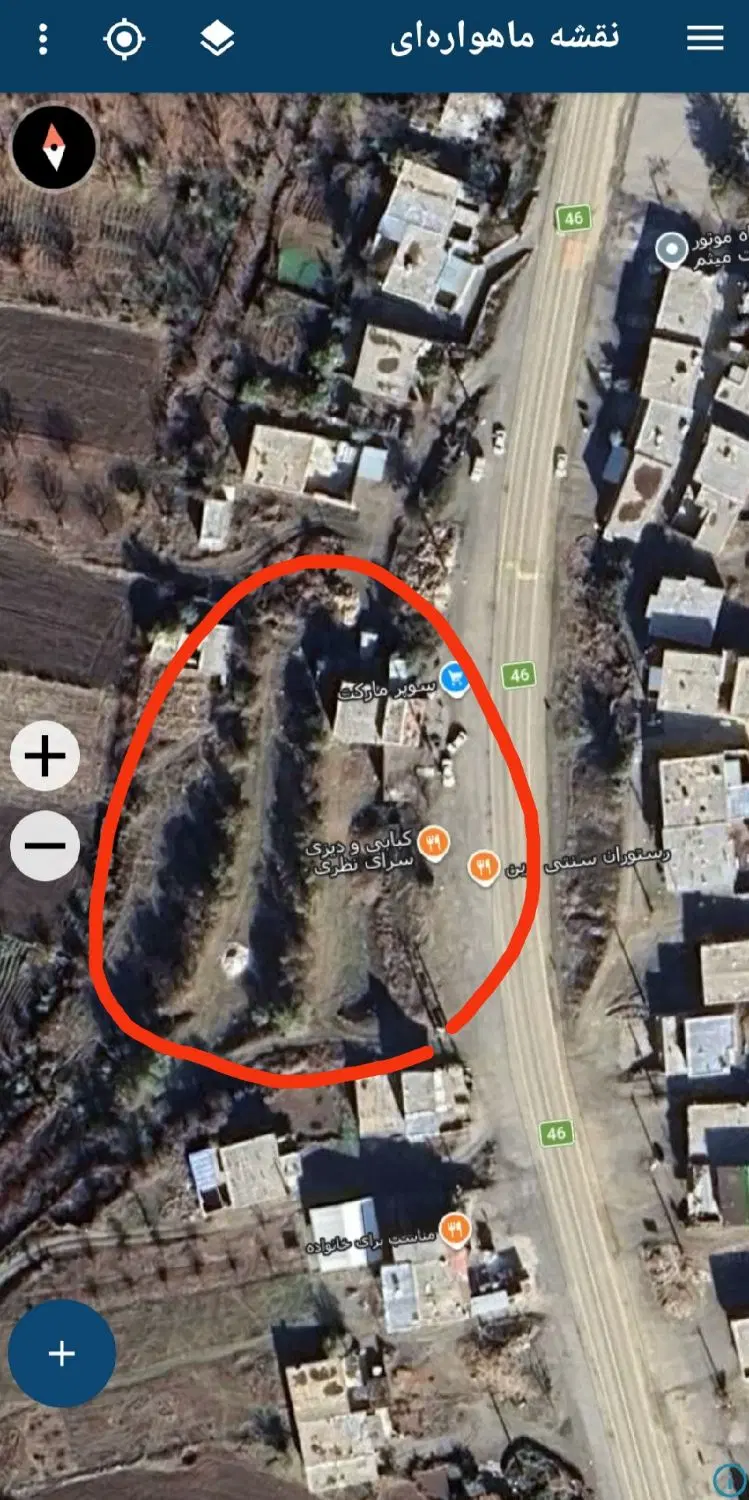Select the سوپر مارکت shopping cart marker
Viewport: 749px width, 1500px height.
(x=455, y=679)
